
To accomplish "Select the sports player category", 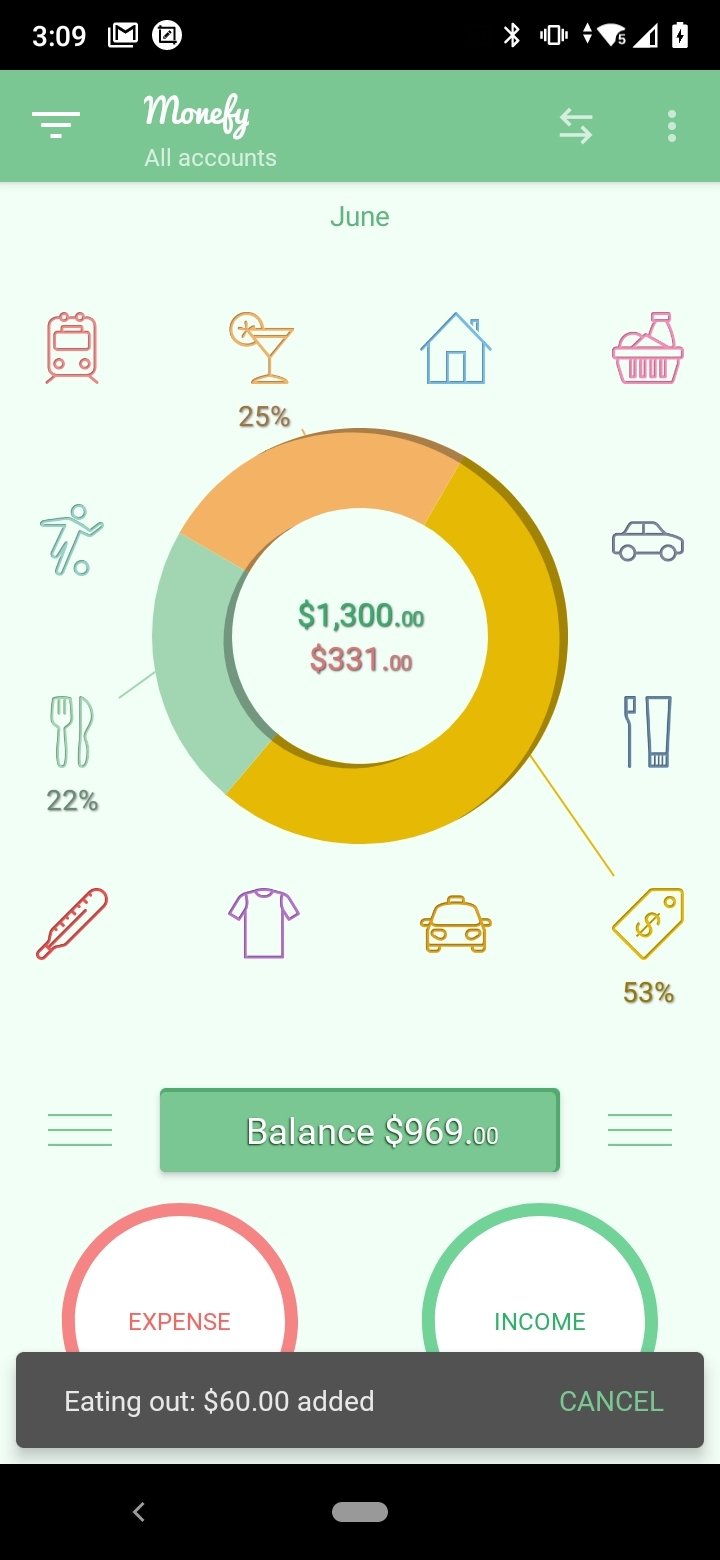I will 71,540.
